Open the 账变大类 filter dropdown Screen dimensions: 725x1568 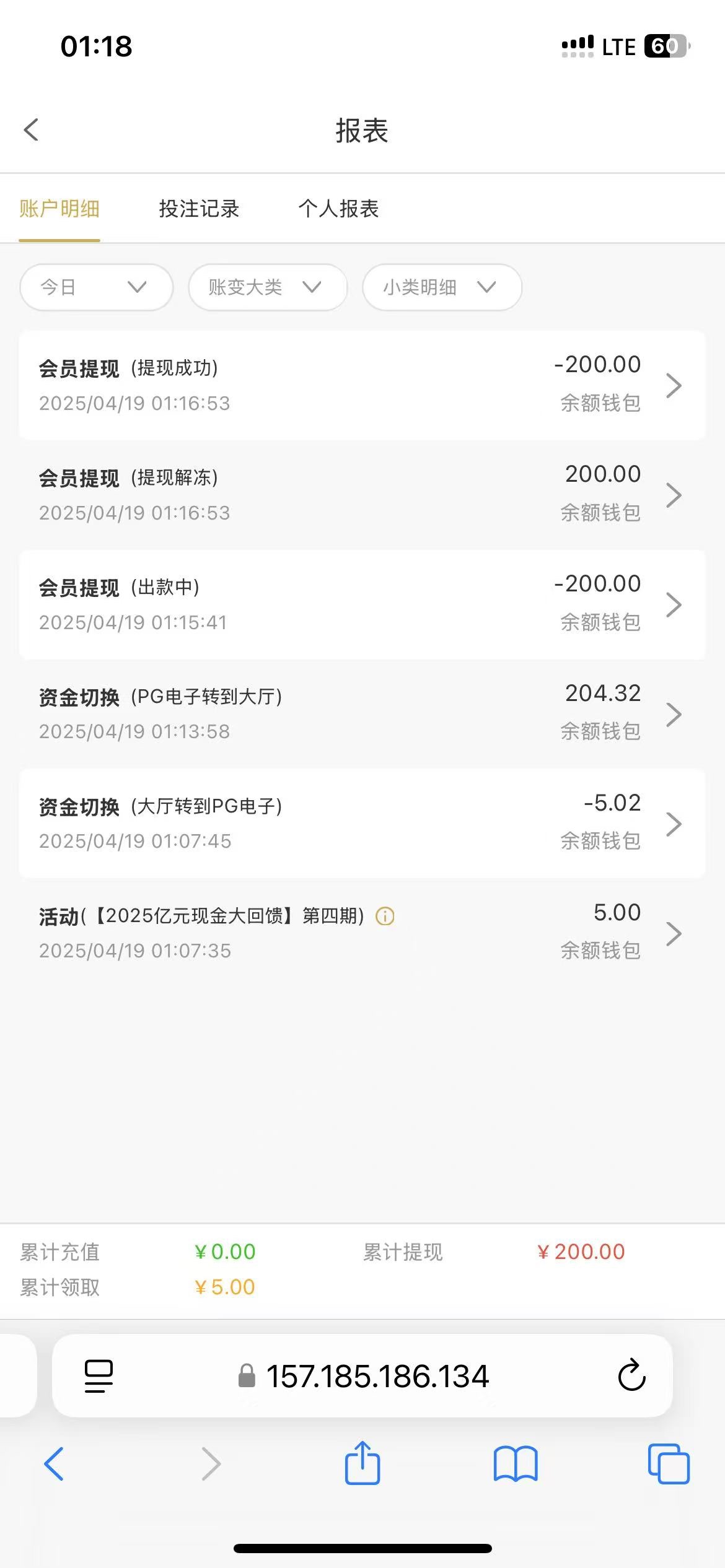tap(267, 287)
